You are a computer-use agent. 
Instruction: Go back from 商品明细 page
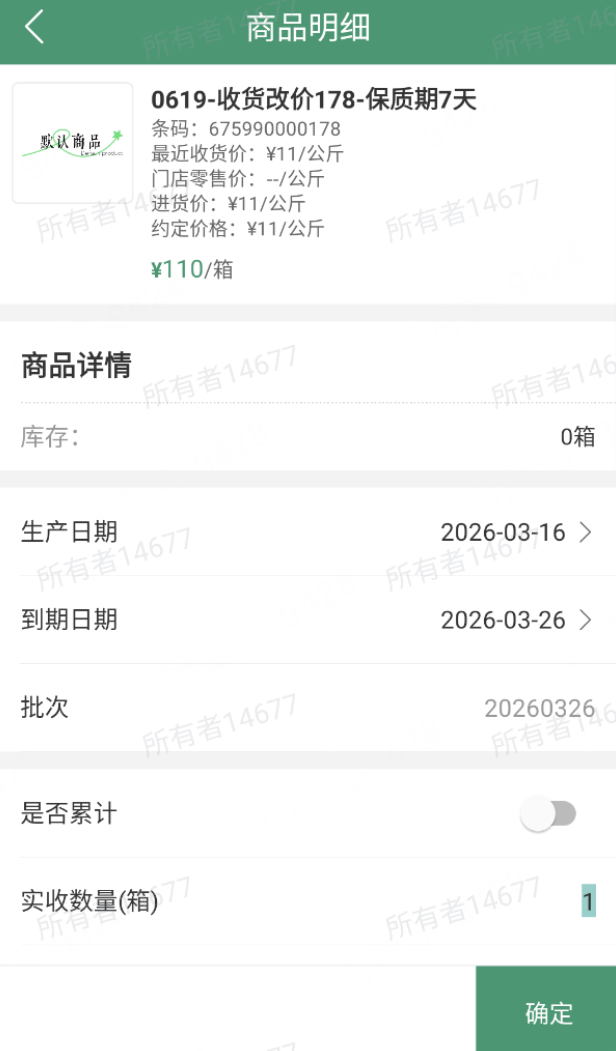35,27
